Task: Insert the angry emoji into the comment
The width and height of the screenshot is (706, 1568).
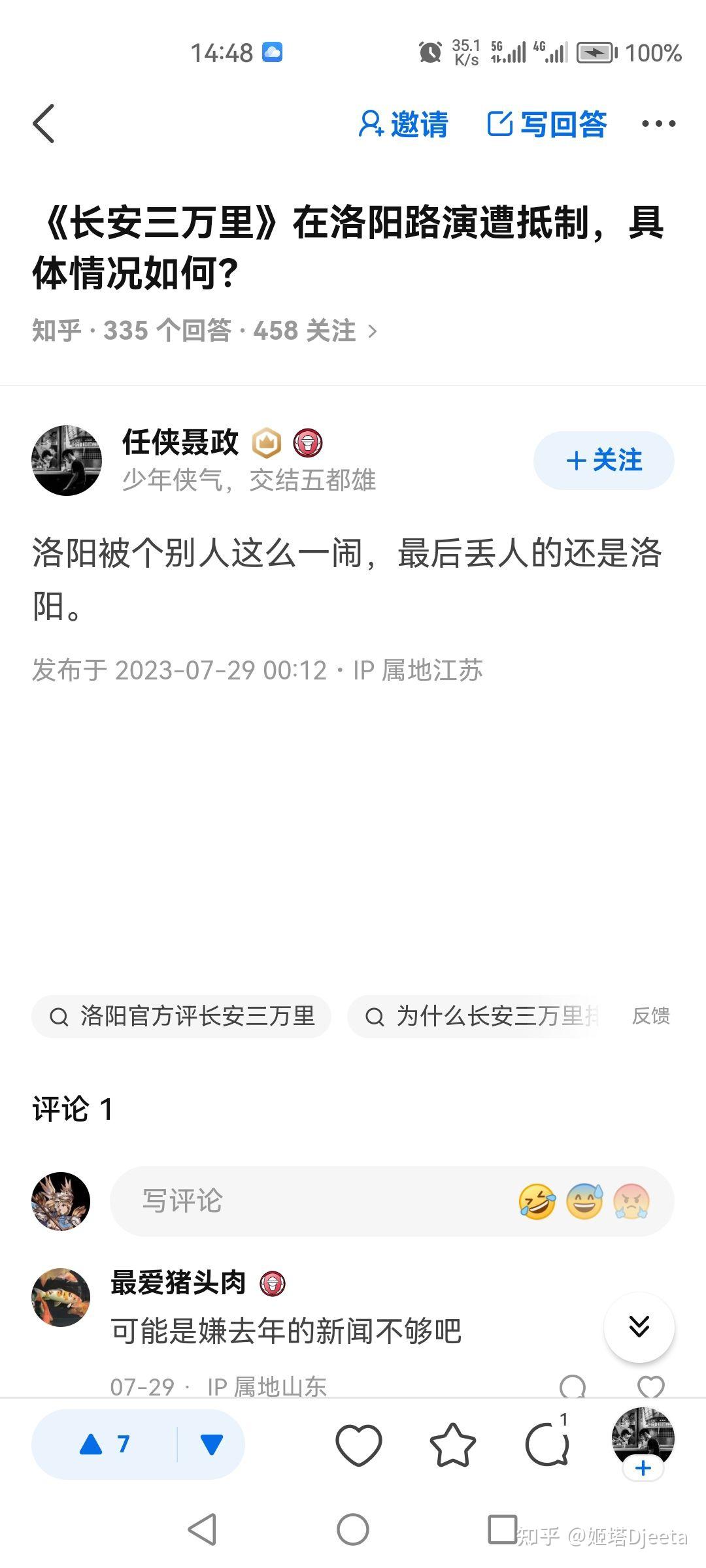Action: point(631,1201)
